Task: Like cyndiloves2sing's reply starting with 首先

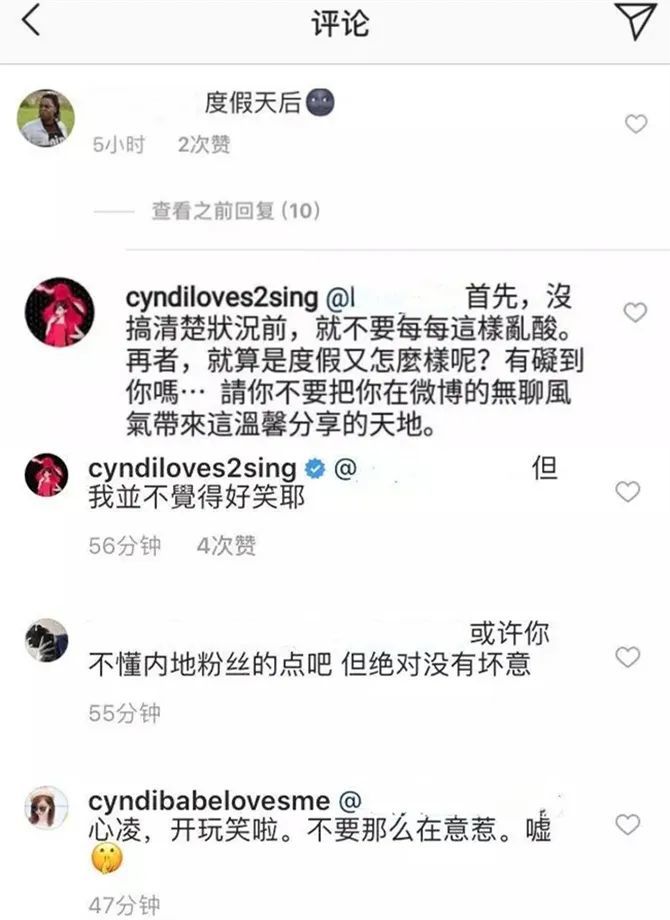Action: coord(635,313)
